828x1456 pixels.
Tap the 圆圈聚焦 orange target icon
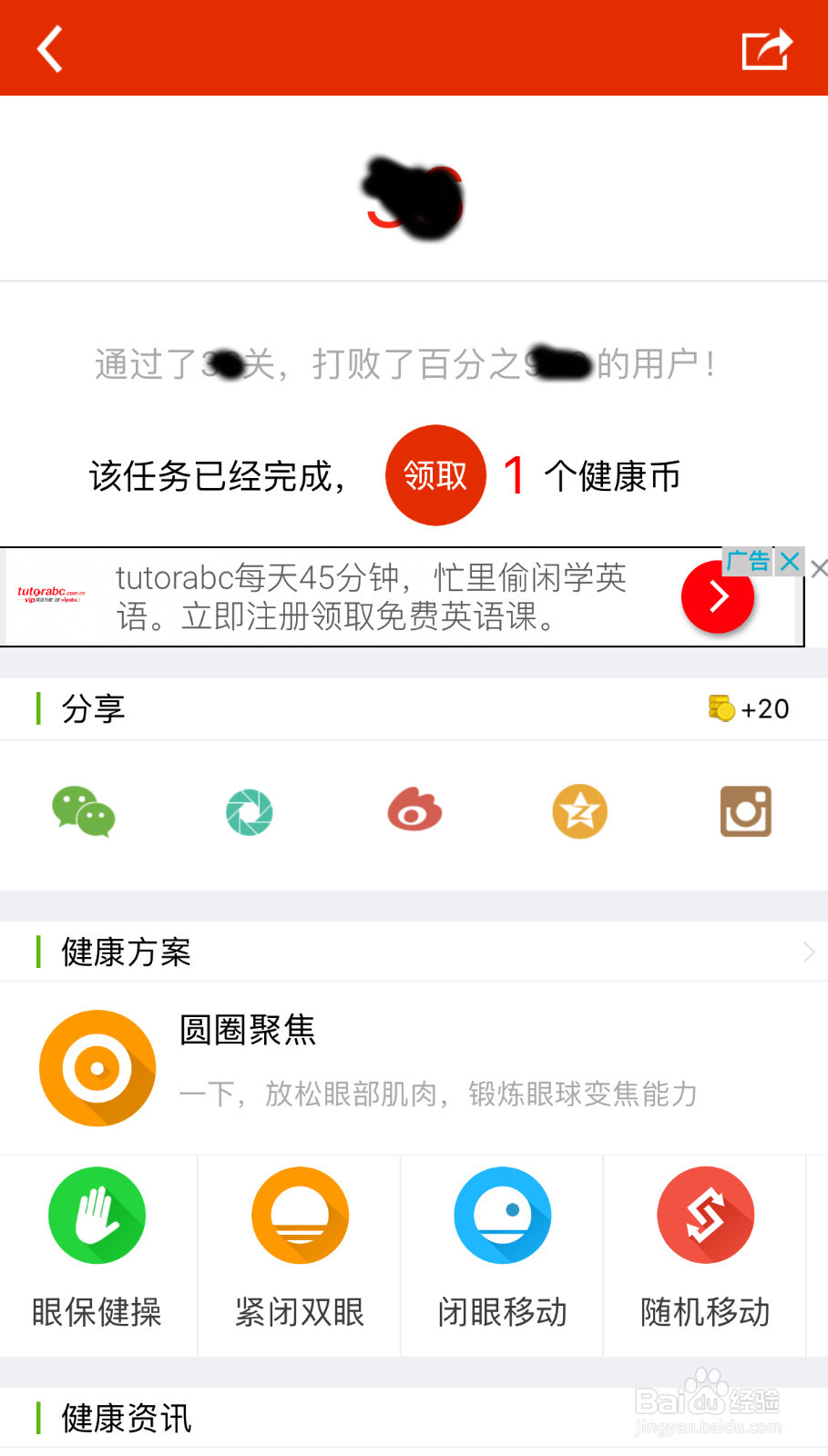pyautogui.click(x=97, y=1067)
